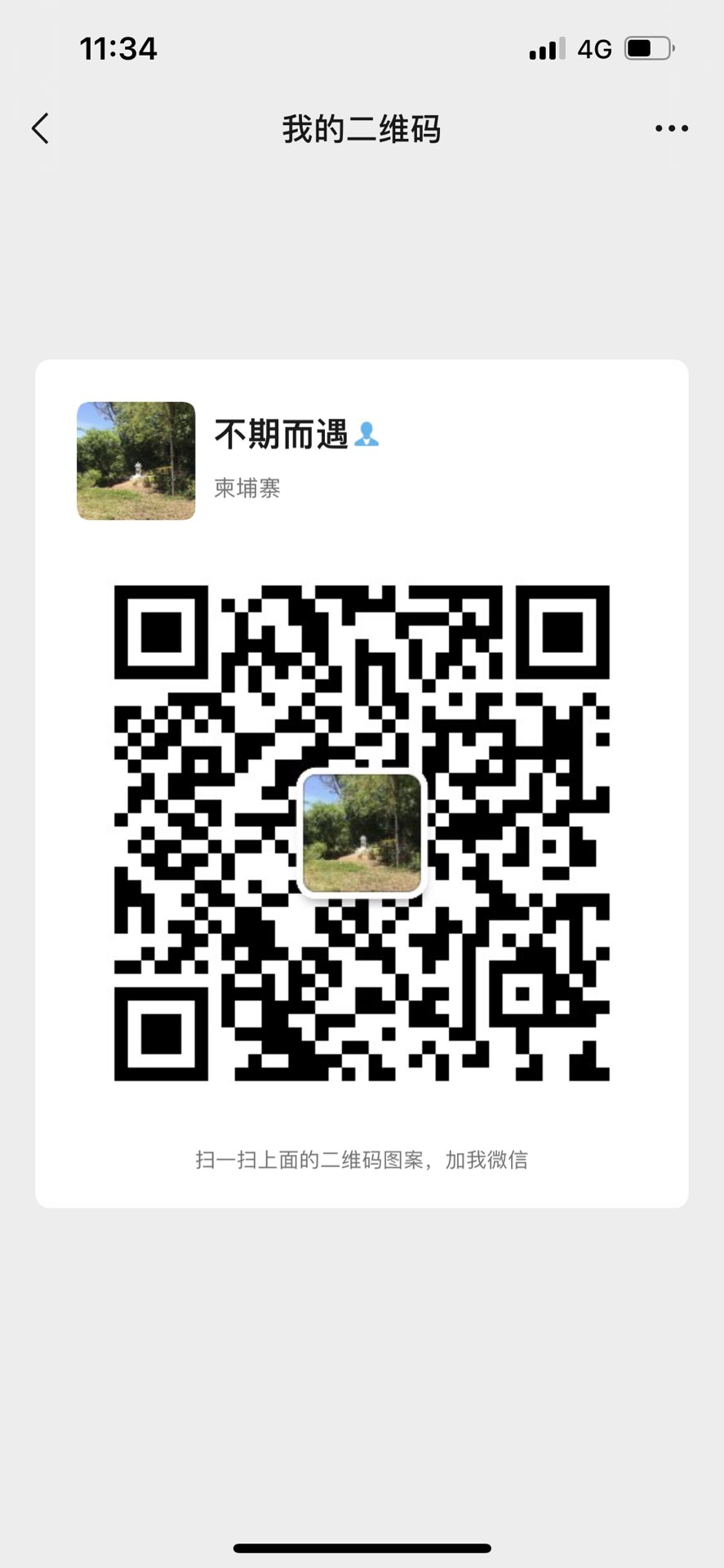Open the three-dot more options menu
Viewport: 724px width, 1568px height.
pos(672,128)
